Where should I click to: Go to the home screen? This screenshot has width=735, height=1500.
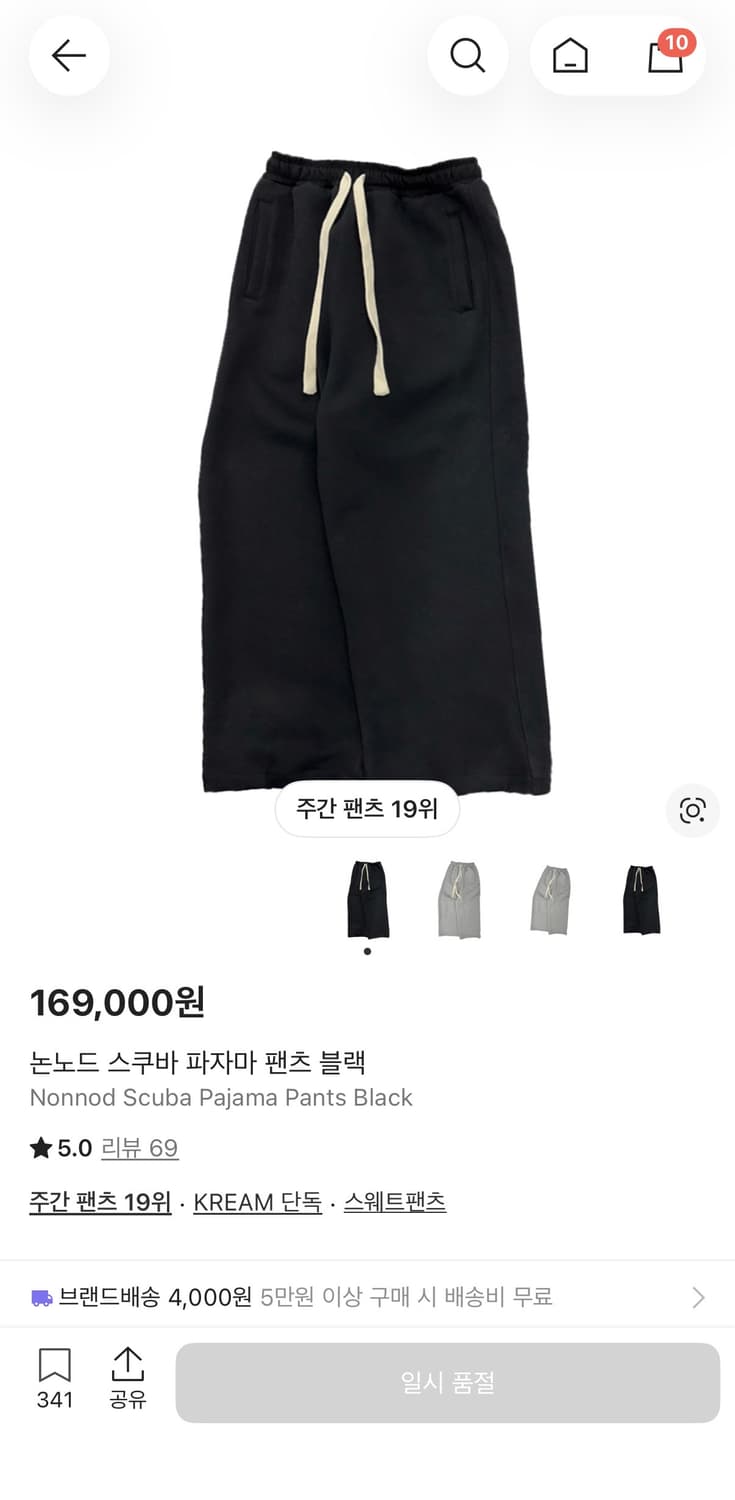click(569, 55)
